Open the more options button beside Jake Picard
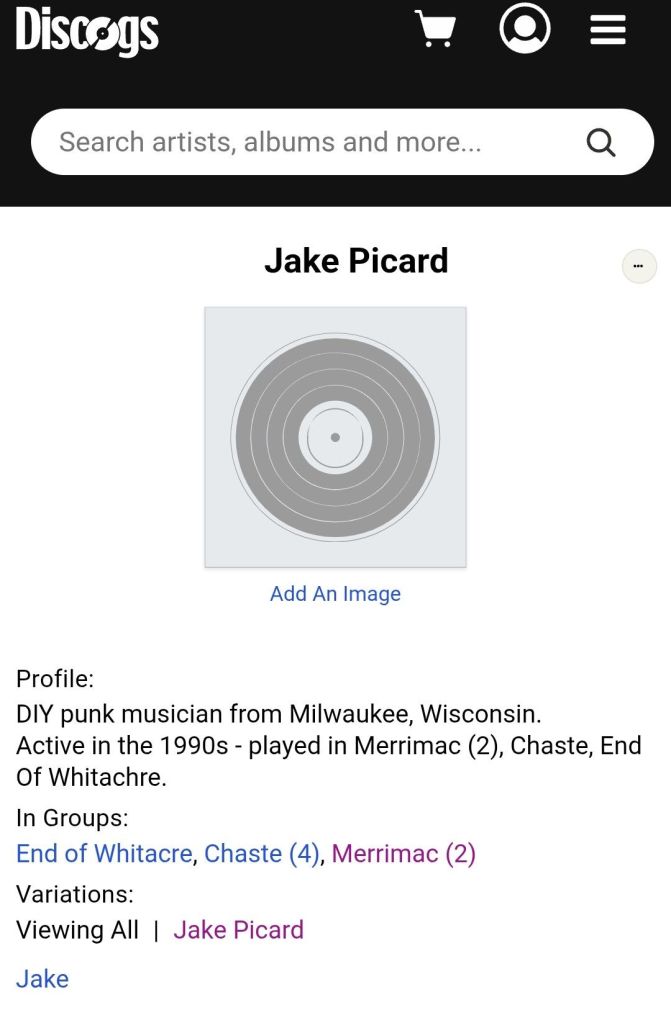This screenshot has height=1023, width=671. click(x=639, y=266)
